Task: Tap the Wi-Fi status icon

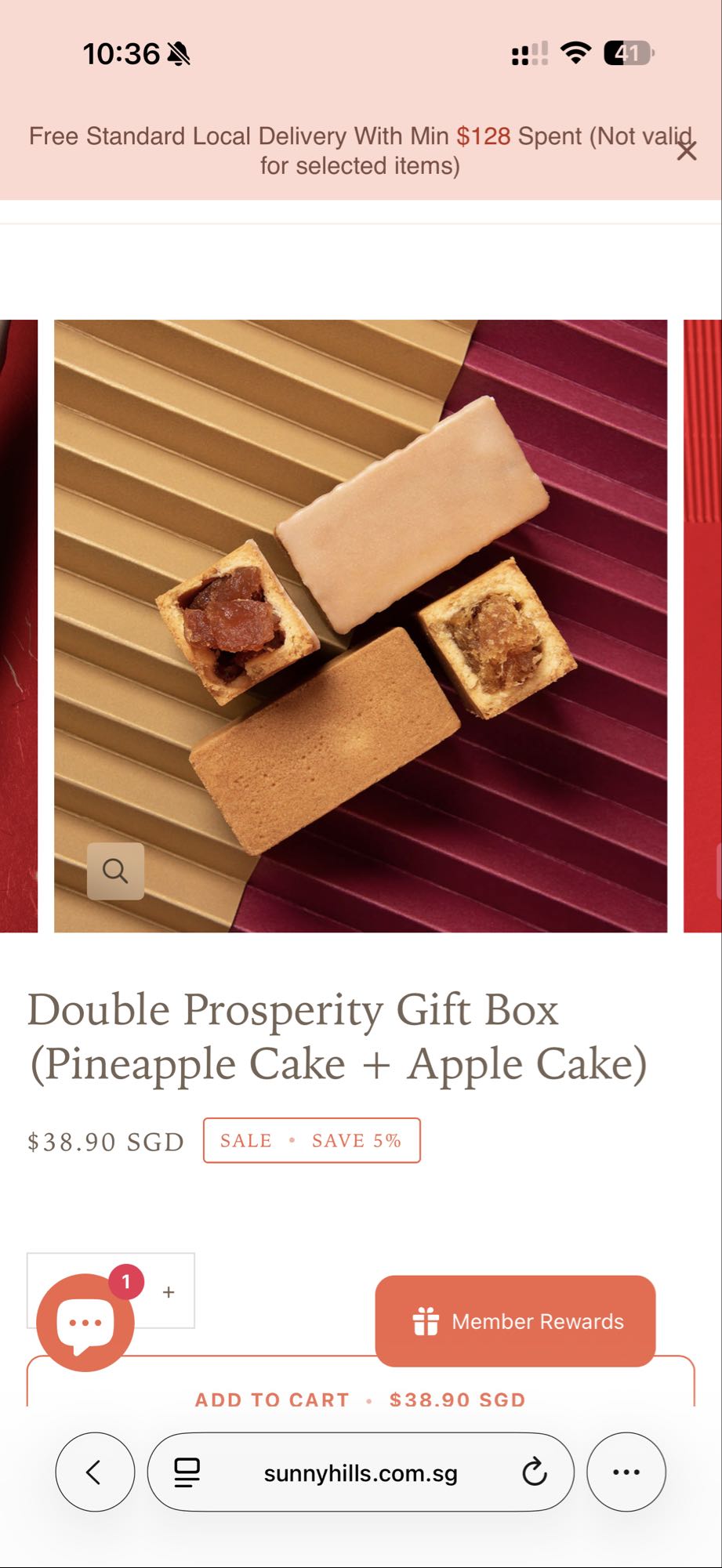Action: coord(575,53)
